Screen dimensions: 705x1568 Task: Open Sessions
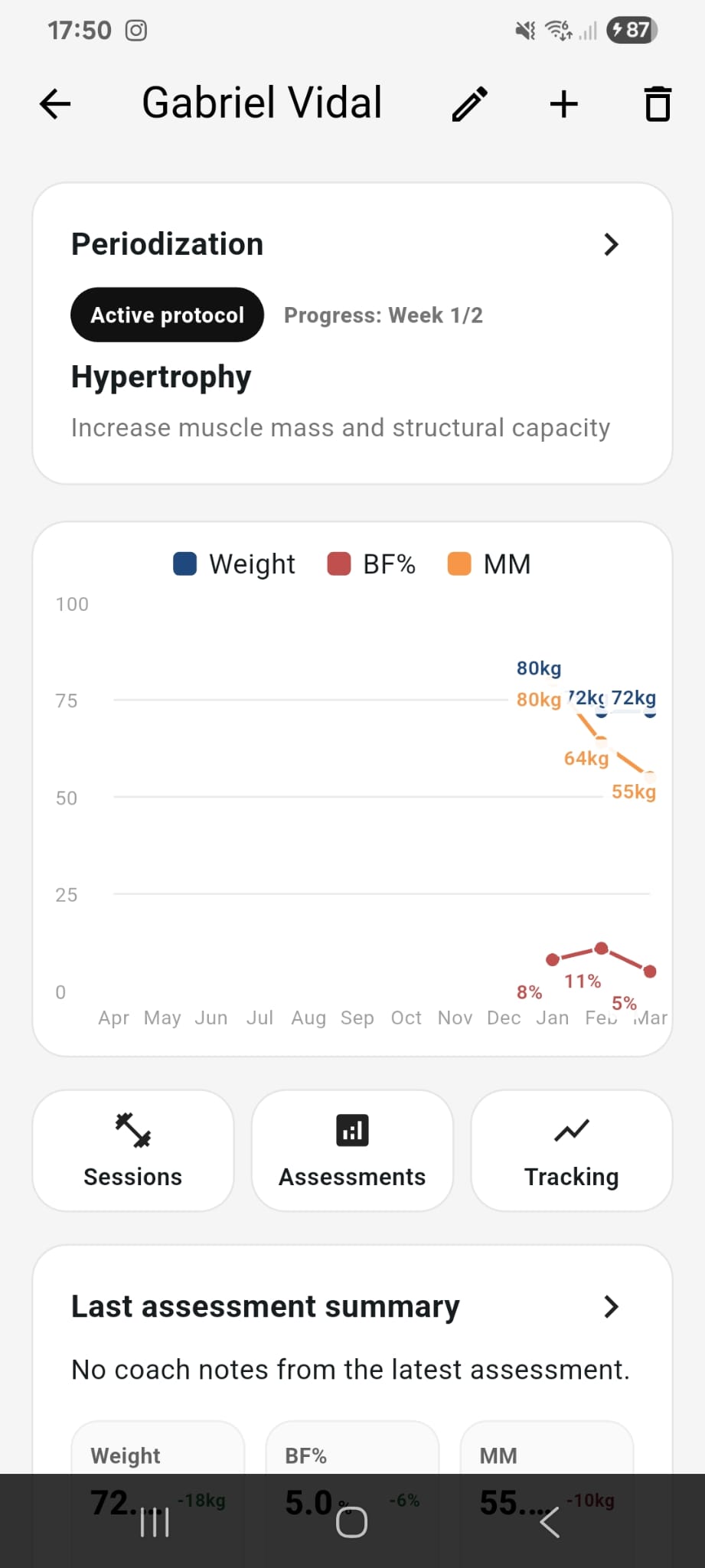(133, 1151)
